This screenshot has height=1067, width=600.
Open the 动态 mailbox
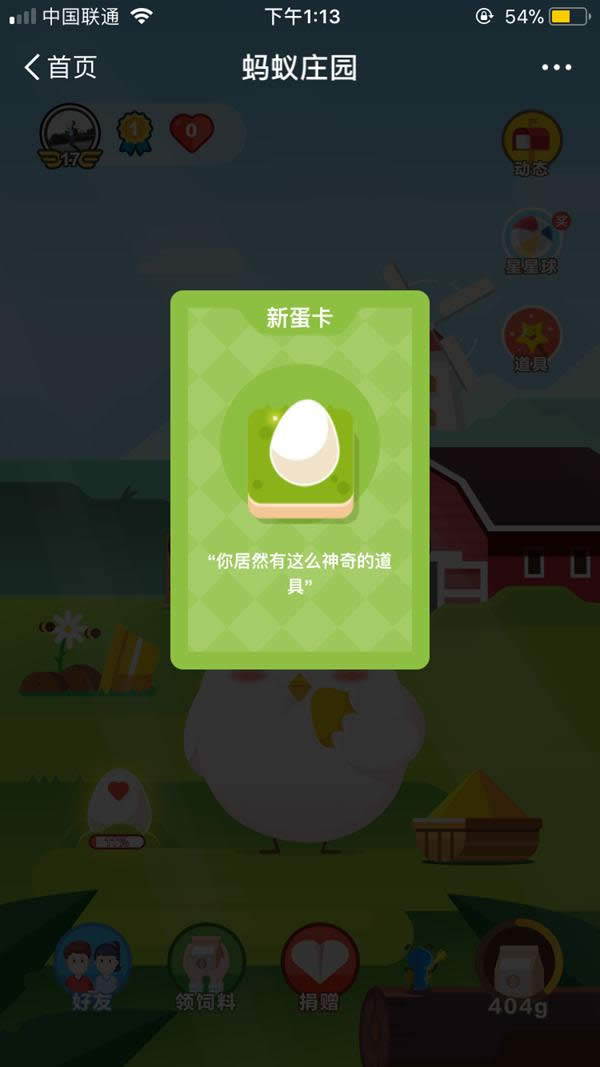click(531, 144)
